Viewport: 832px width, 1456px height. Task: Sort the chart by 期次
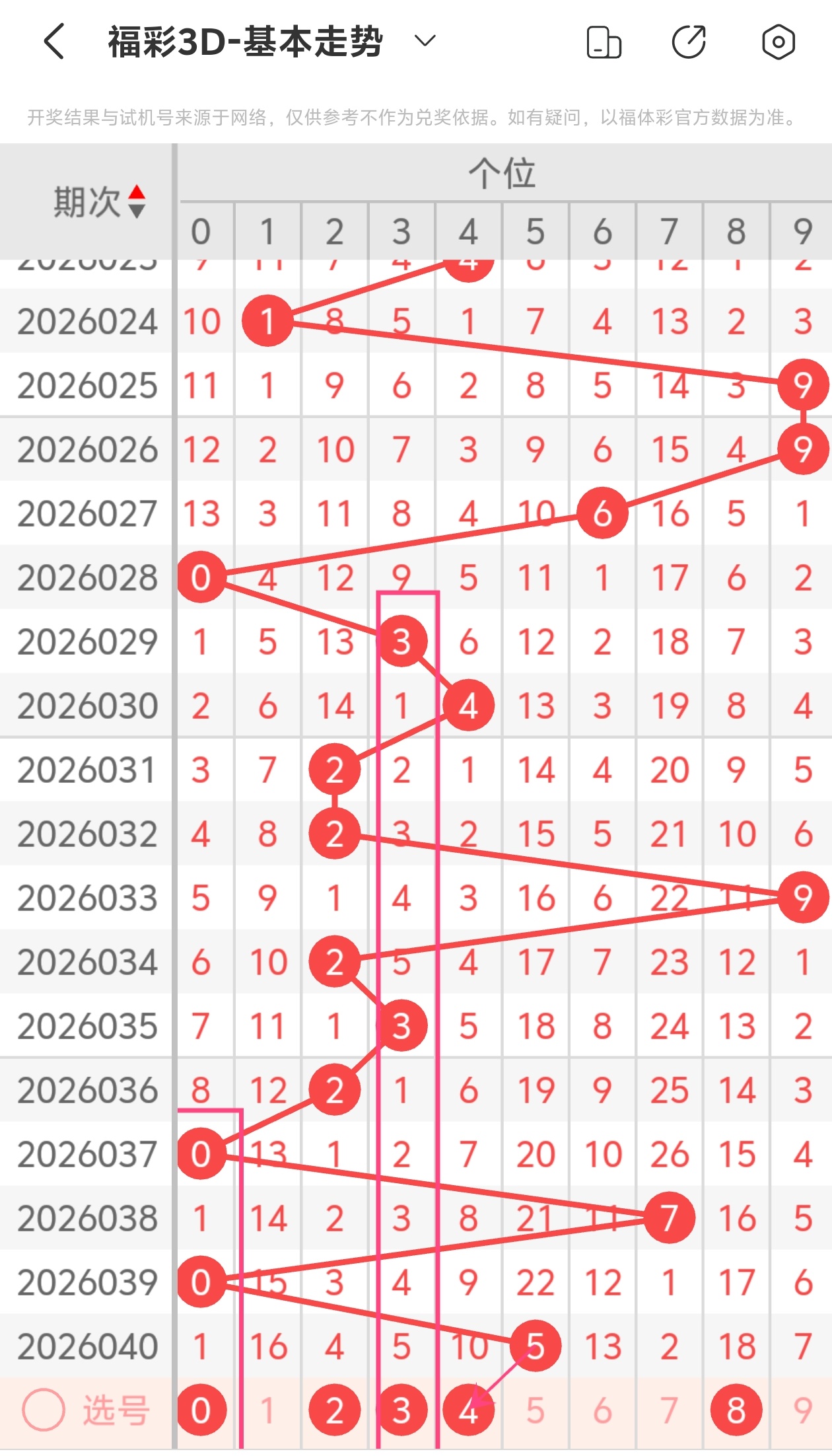[137, 201]
